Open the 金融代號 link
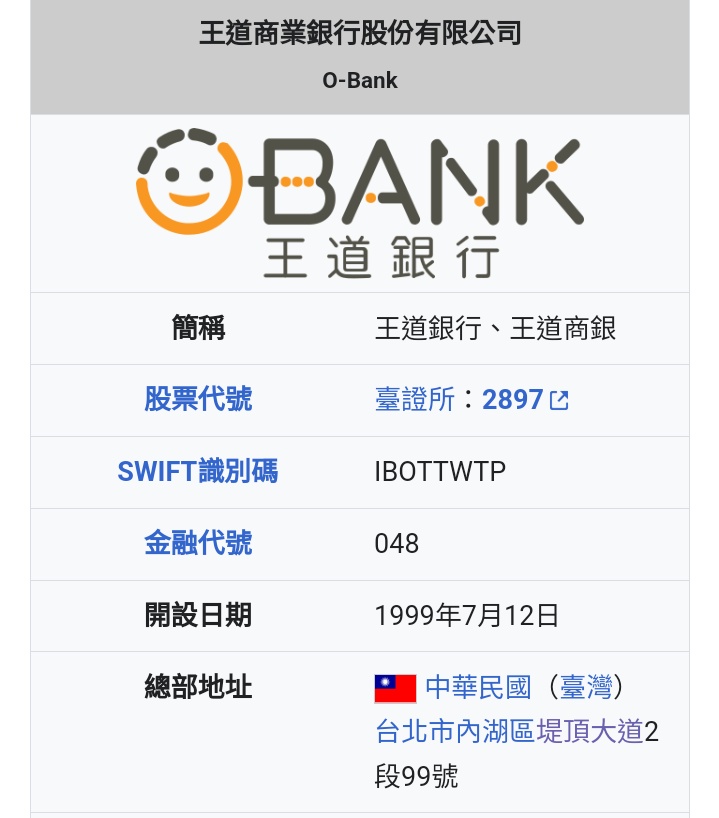The height and width of the screenshot is (818, 719). pyautogui.click(x=198, y=544)
